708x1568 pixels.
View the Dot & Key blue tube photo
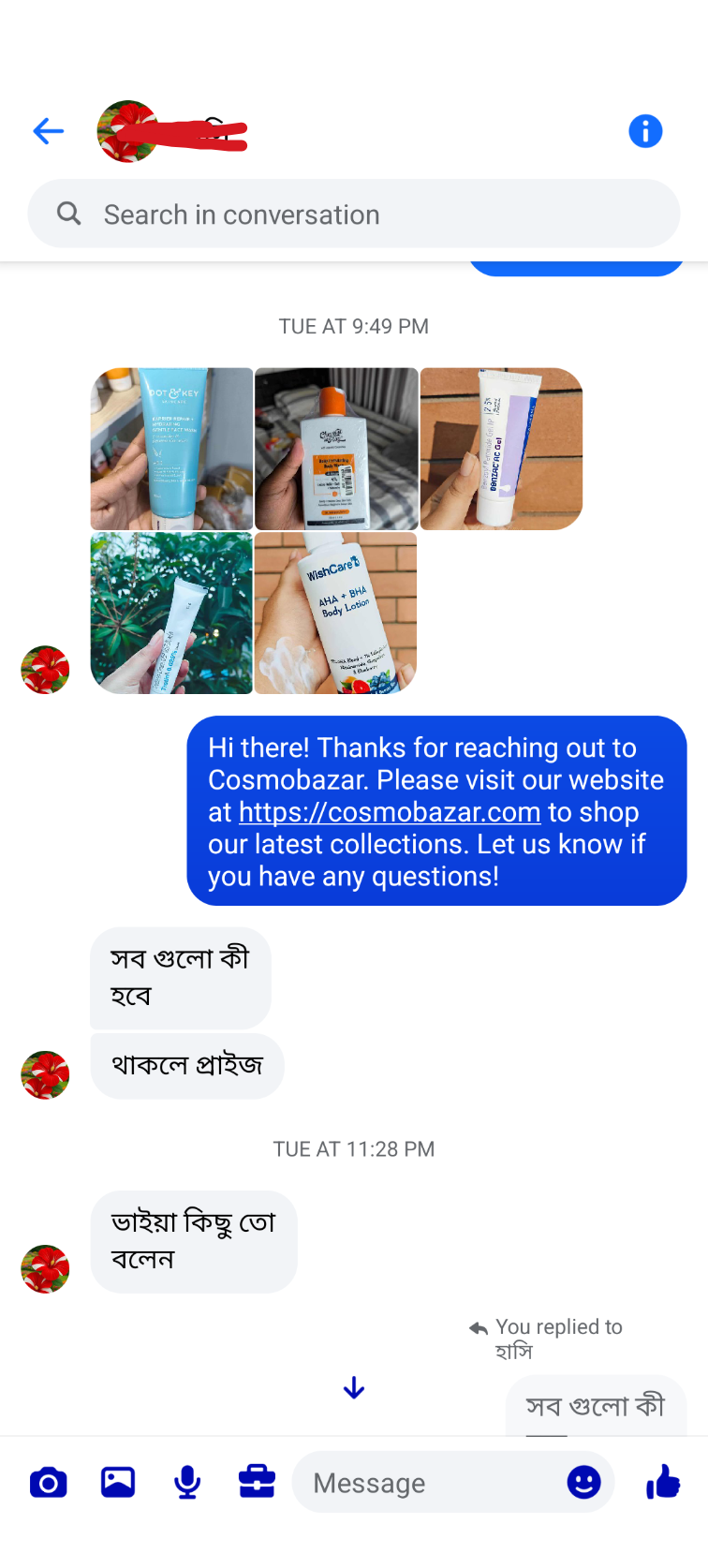(x=170, y=448)
